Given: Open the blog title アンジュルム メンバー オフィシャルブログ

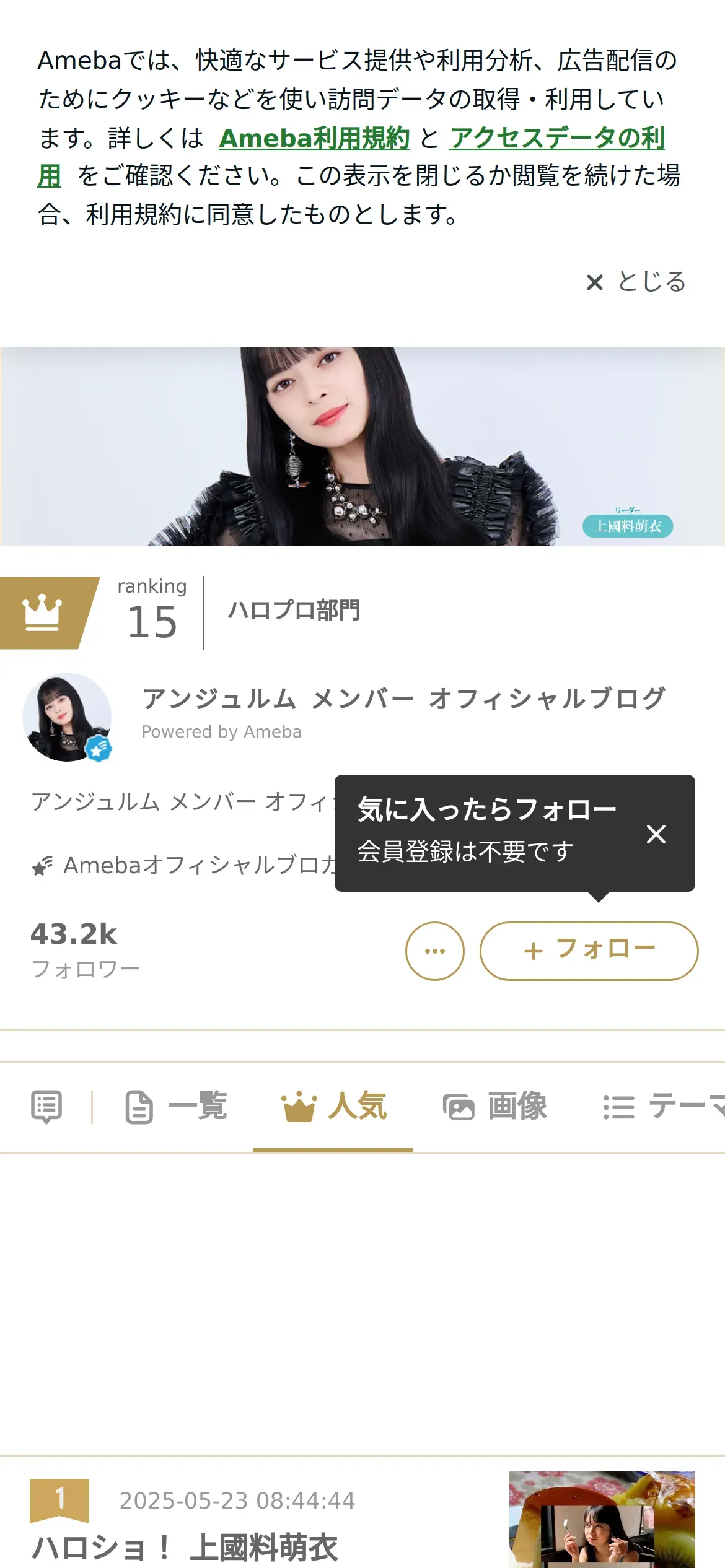Looking at the screenshot, I should click(404, 699).
